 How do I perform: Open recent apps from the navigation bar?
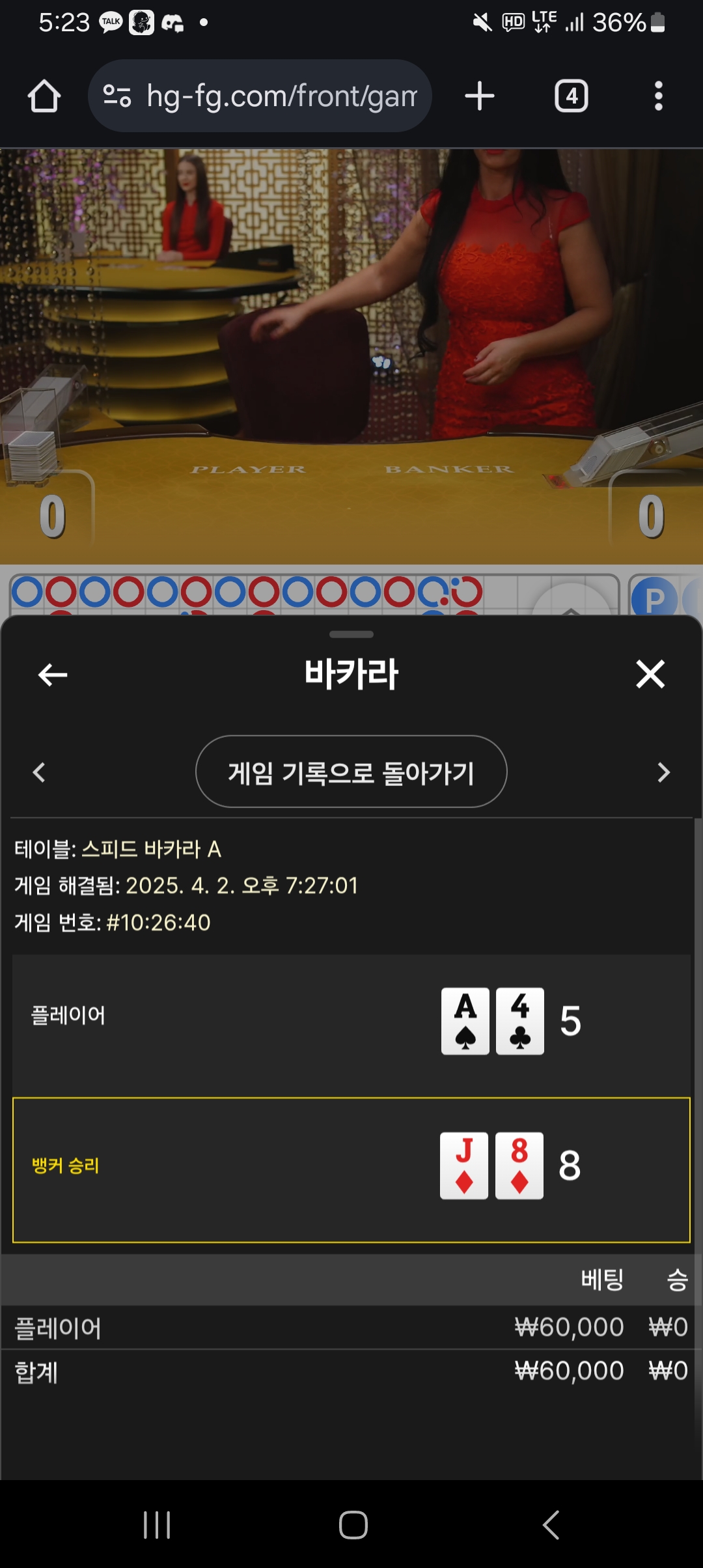(x=157, y=1525)
